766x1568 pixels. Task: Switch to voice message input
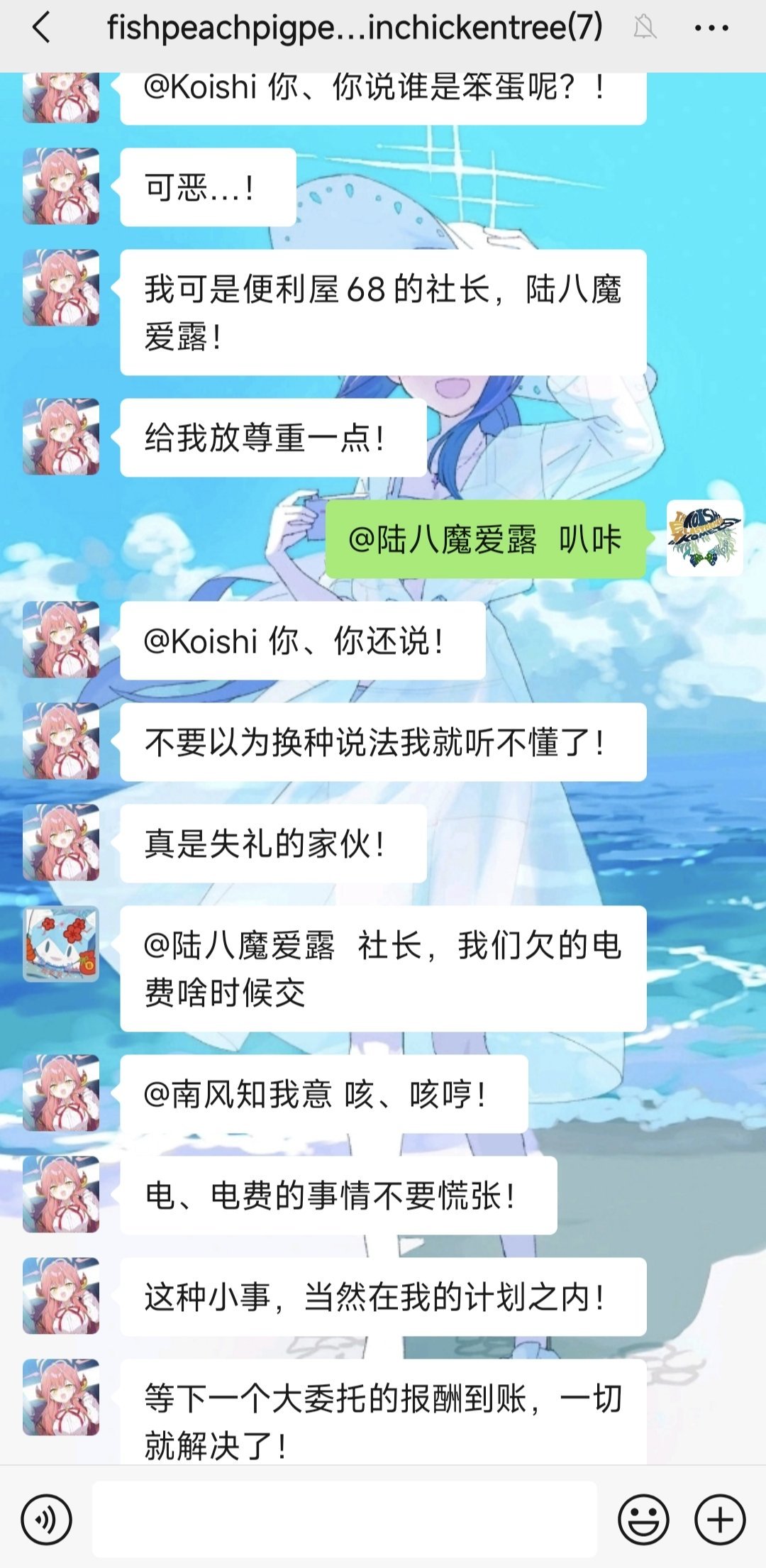click(46, 1520)
